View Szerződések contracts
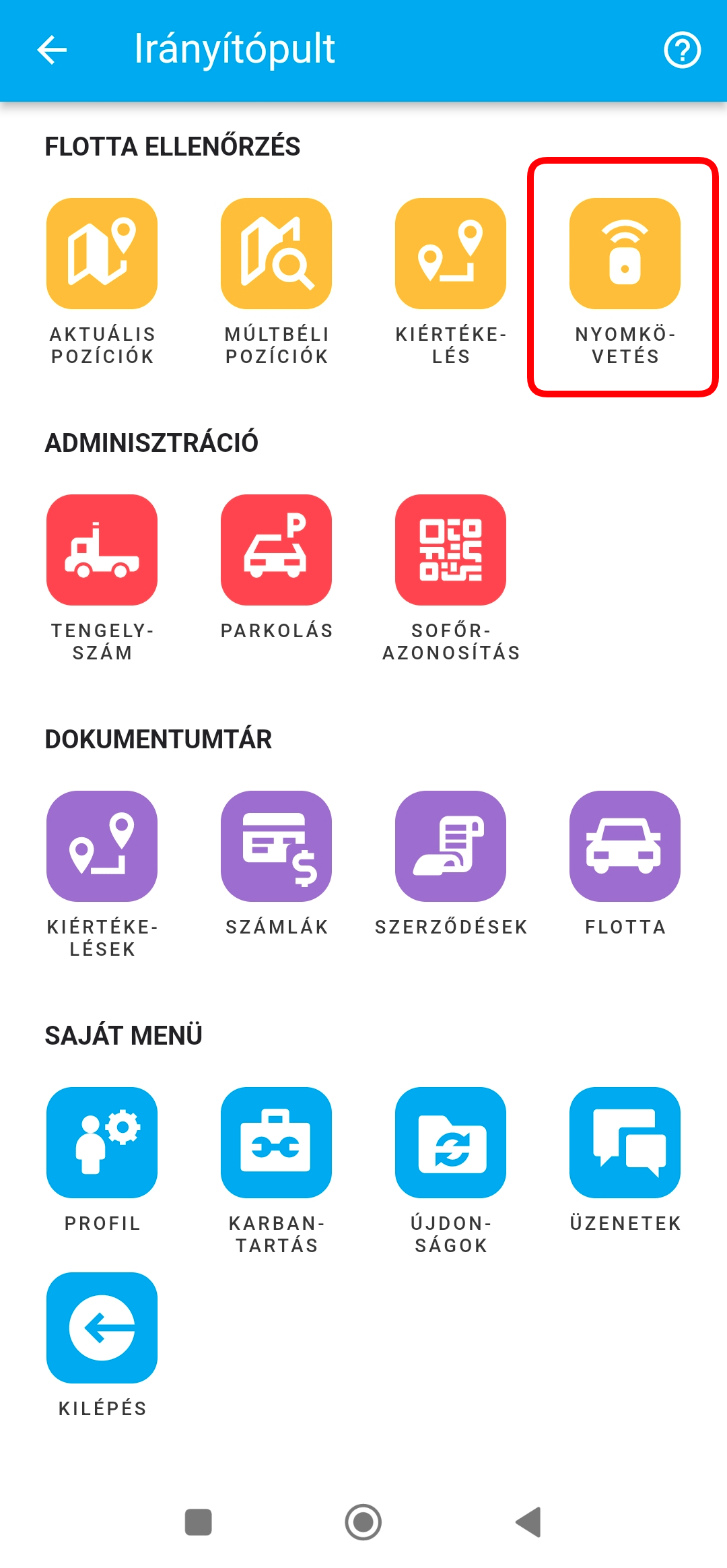The image size is (727, 1568). pos(450,847)
